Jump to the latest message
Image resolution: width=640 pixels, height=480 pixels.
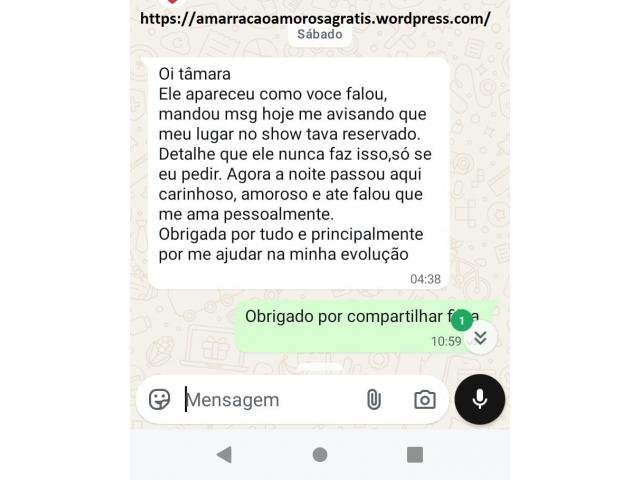click(x=480, y=338)
